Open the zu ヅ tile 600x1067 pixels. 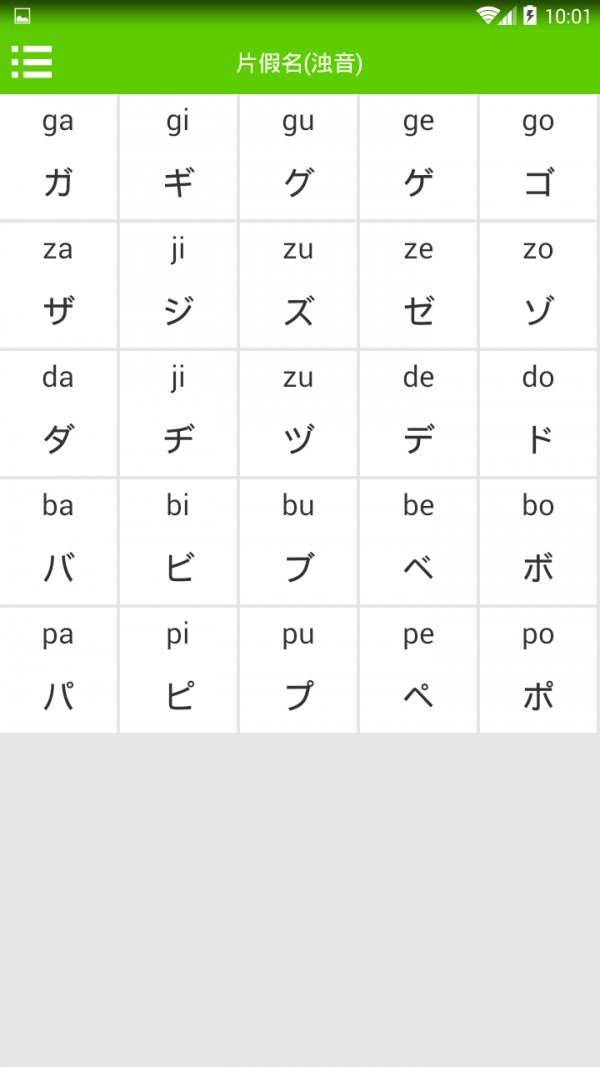pyautogui.click(x=298, y=413)
